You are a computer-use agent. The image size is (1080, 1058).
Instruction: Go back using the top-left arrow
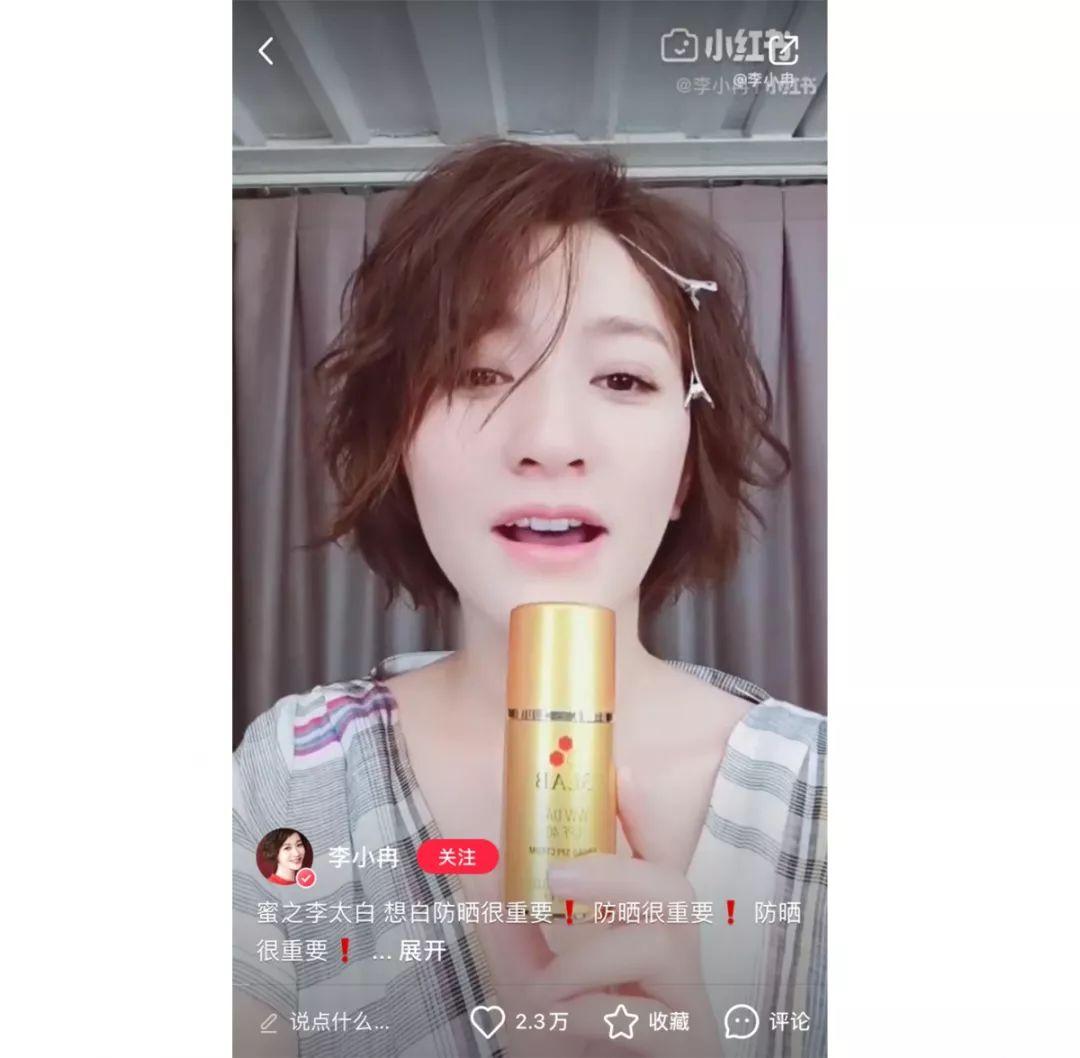(x=266, y=52)
